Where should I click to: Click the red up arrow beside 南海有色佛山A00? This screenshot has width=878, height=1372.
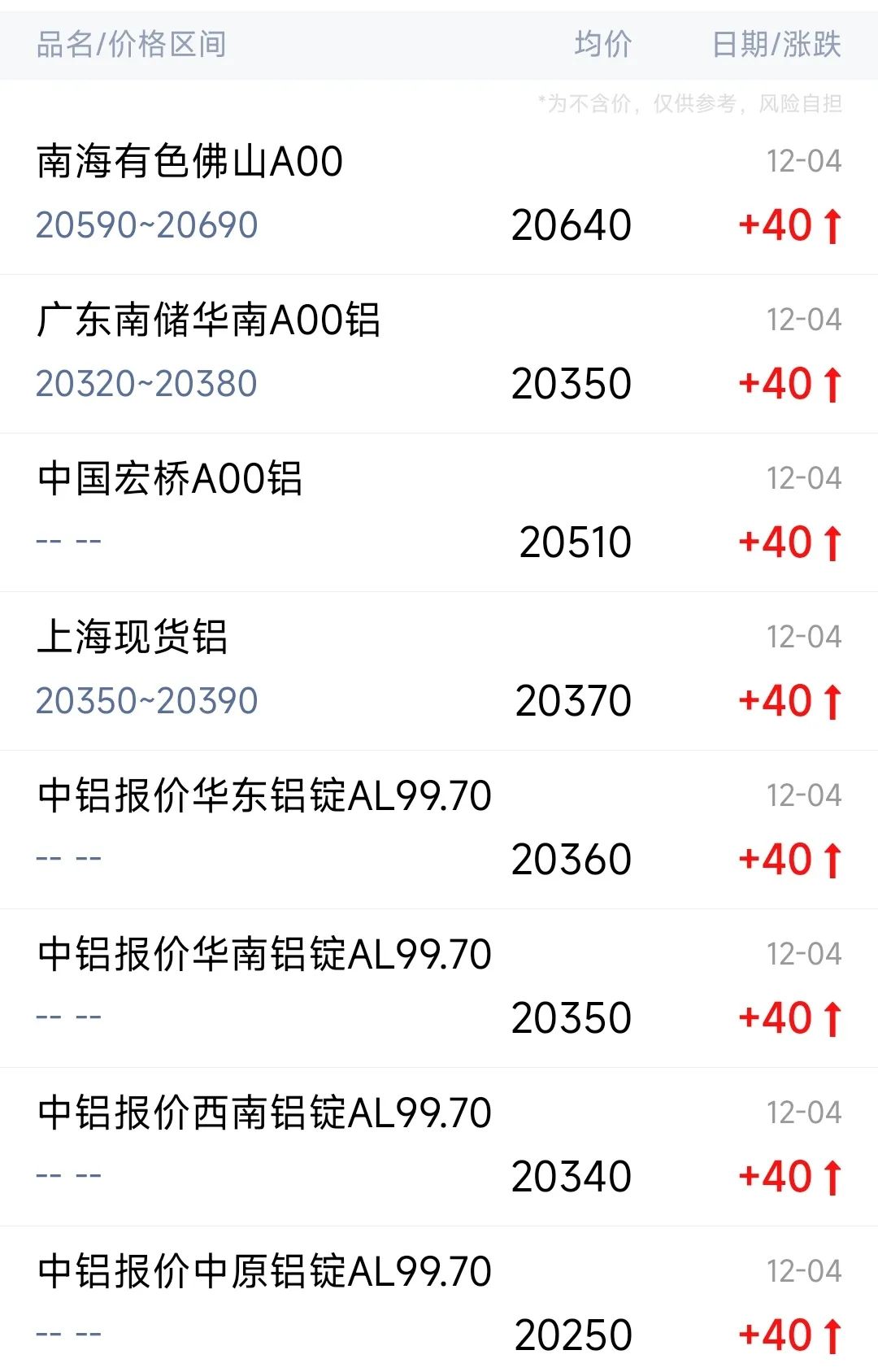831,226
